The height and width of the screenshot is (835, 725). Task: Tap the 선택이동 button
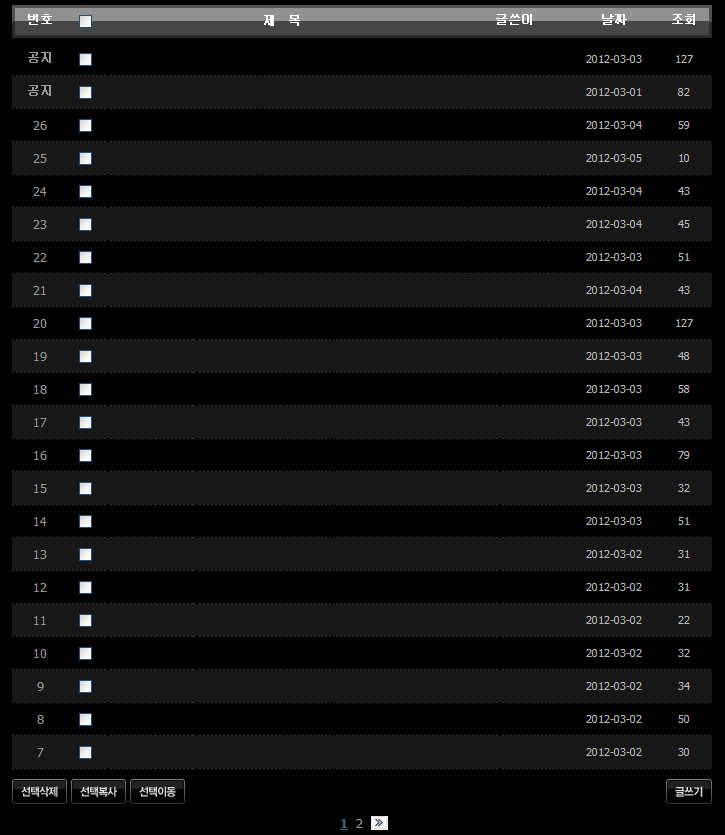pyautogui.click(x=157, y=791)
